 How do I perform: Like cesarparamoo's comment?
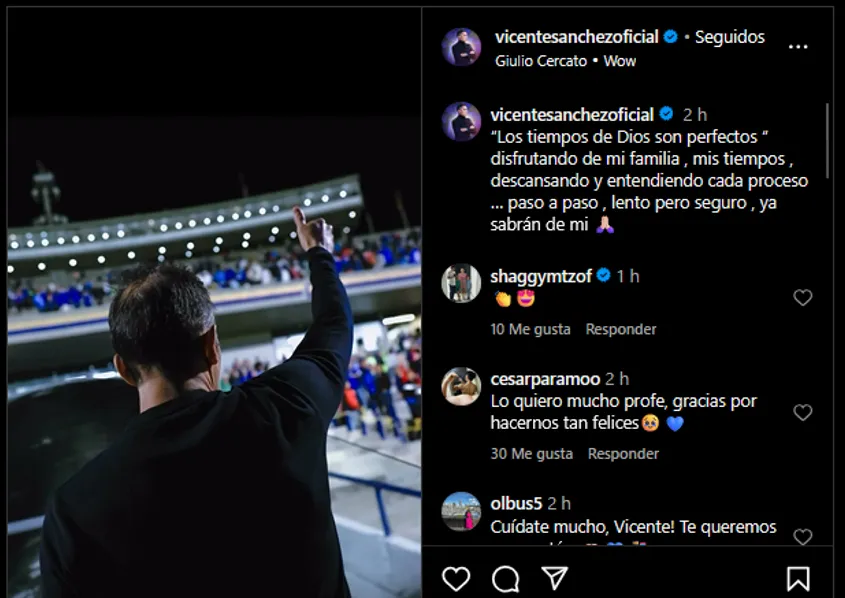[802, 412]
